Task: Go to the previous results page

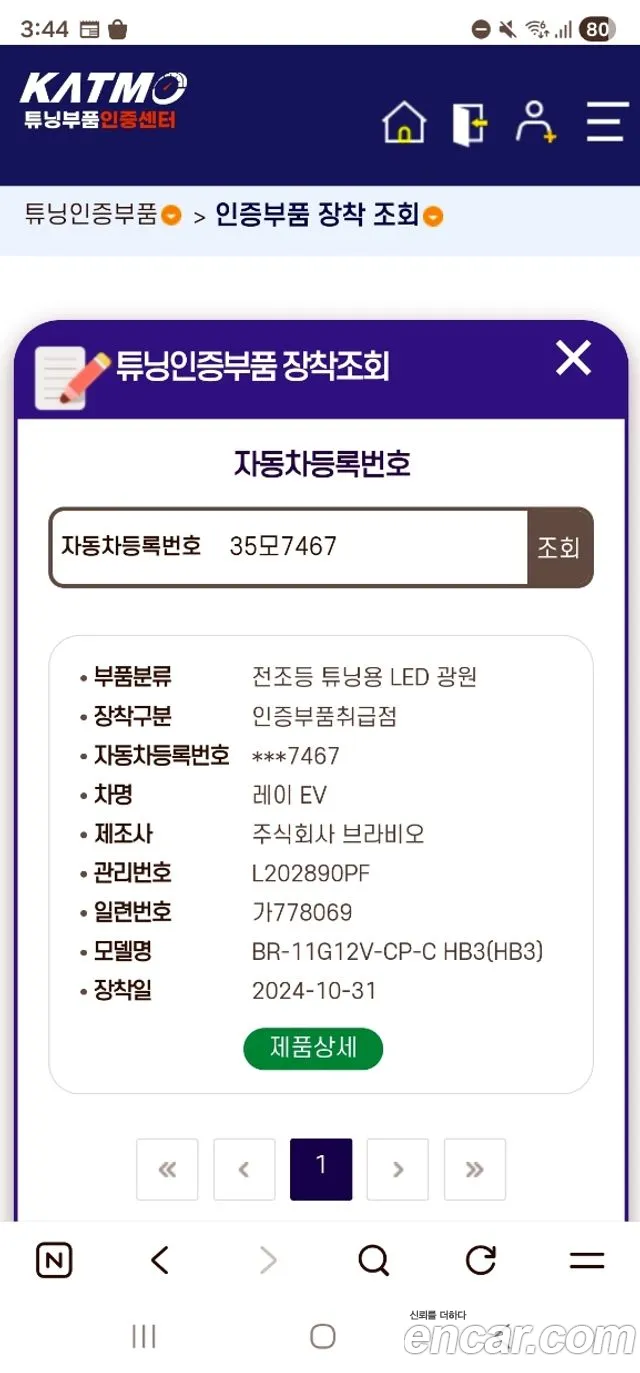Action: pos(244,1169)
